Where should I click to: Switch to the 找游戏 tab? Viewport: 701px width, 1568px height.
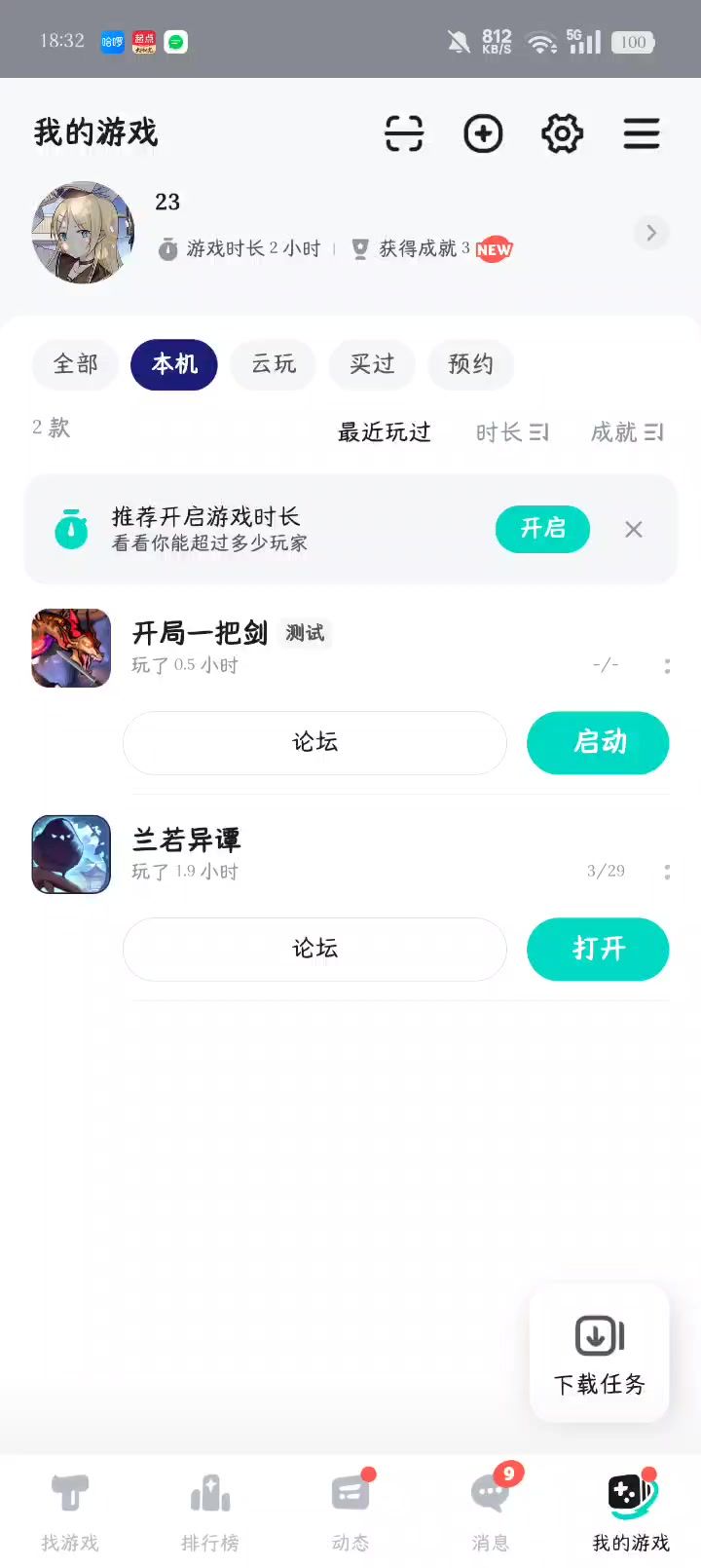[x=70, y=1512]
